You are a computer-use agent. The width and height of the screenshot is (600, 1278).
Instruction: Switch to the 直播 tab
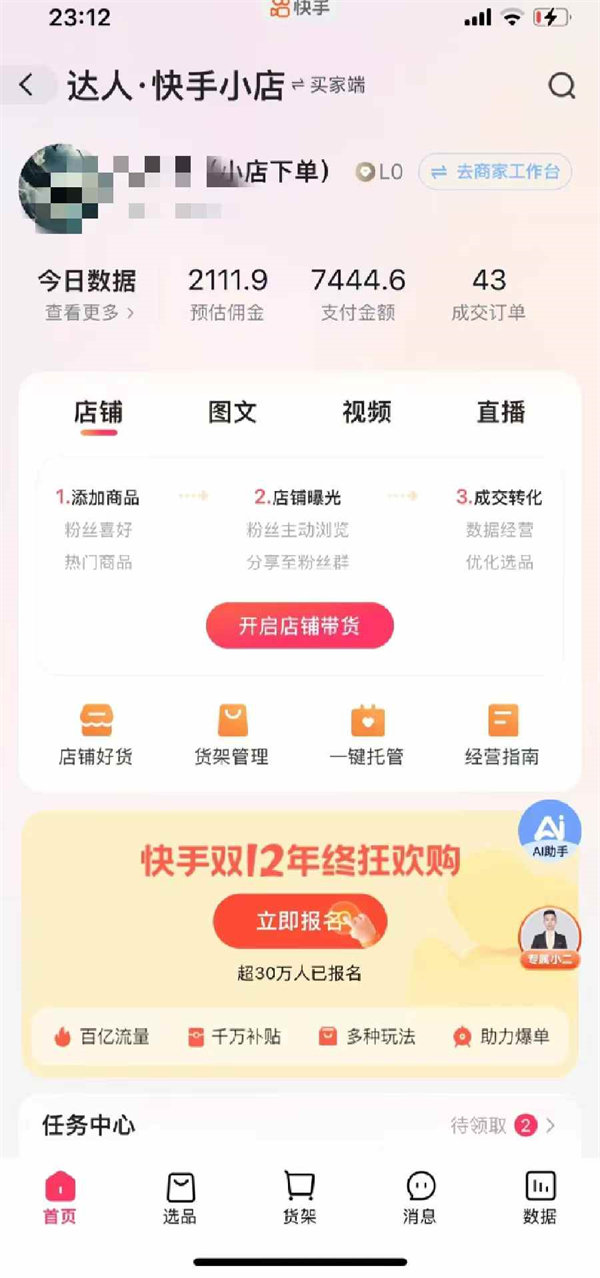[500, 412]
